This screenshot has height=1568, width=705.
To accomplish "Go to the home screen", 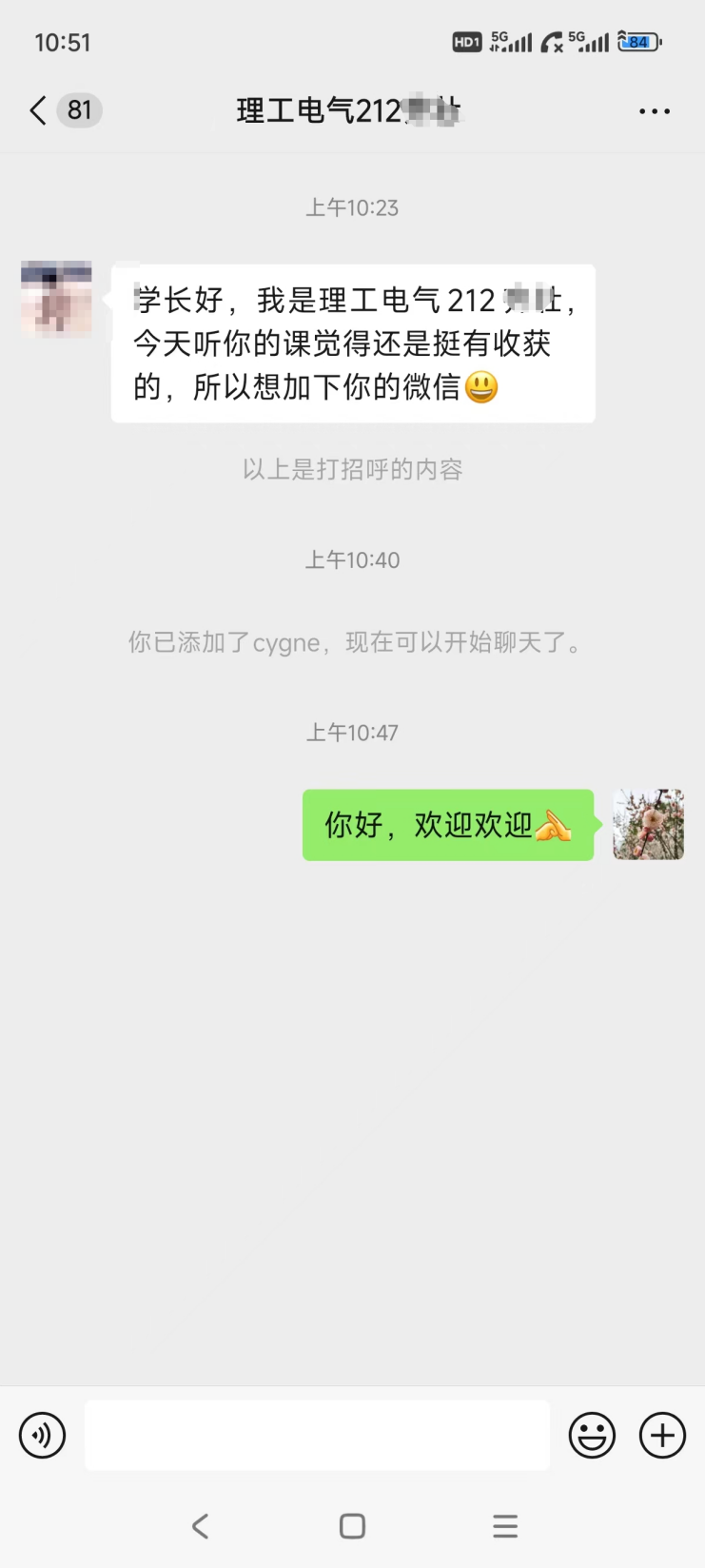I will click(x=352, y=1526).
